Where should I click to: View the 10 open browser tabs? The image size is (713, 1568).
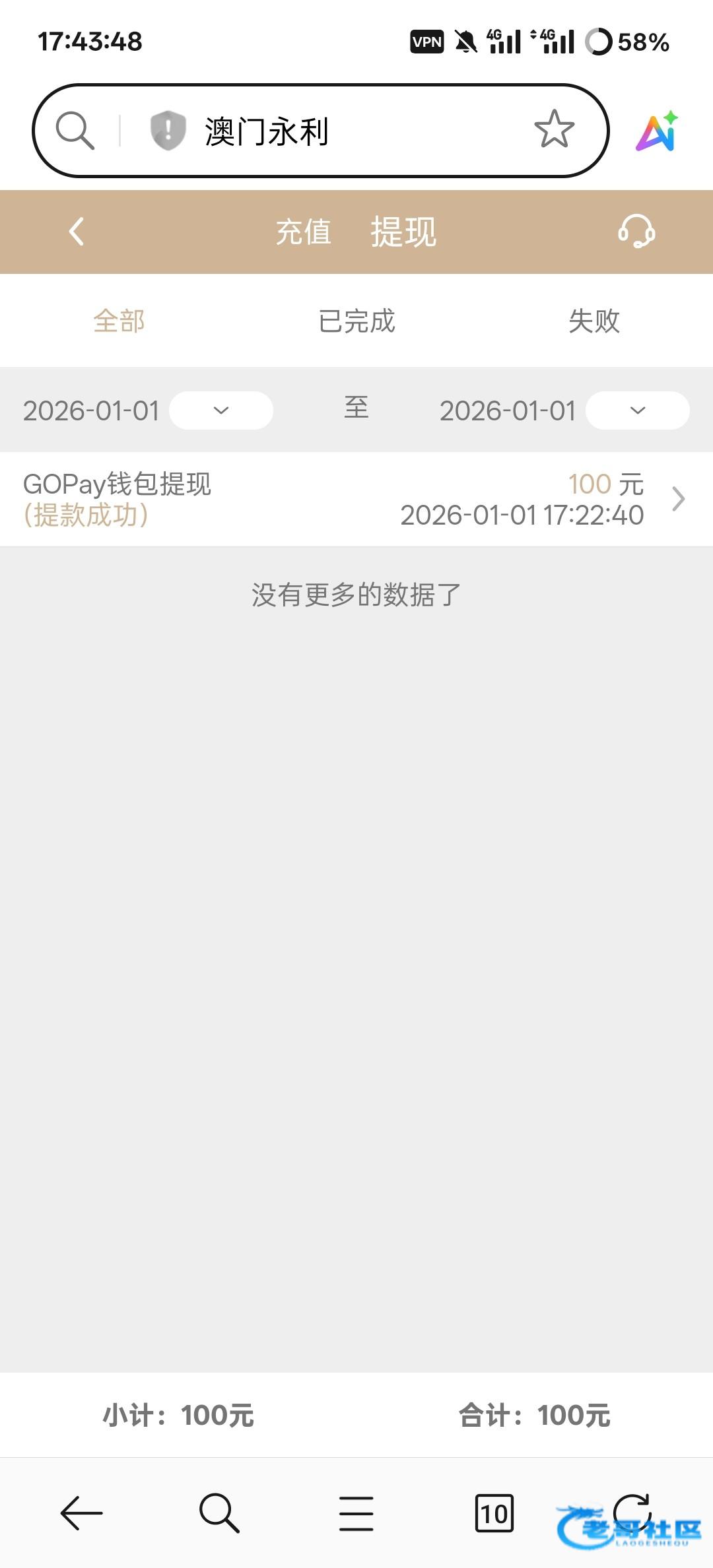(x=494, y=1513)
